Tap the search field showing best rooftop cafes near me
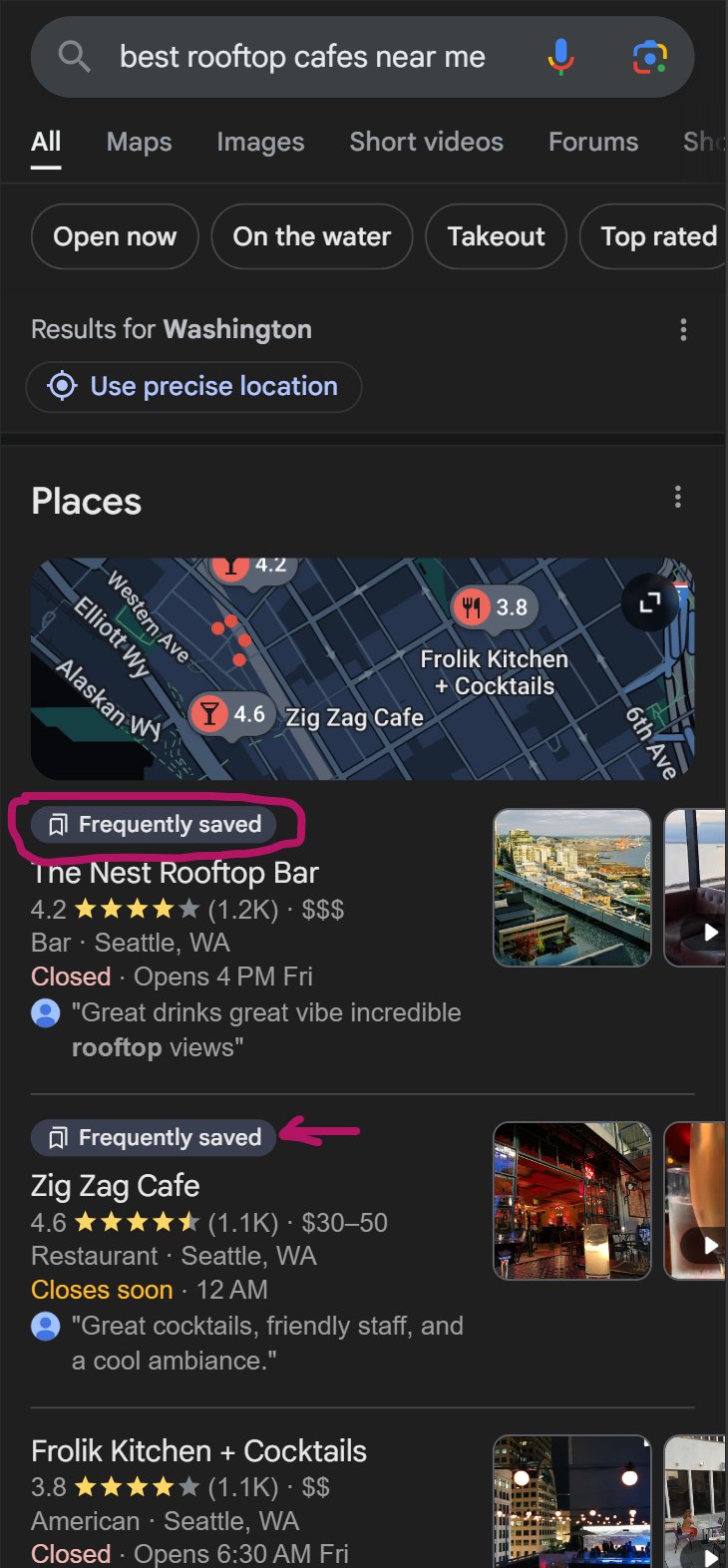Viewport: 728px width, 1568px height. [303, 57]
